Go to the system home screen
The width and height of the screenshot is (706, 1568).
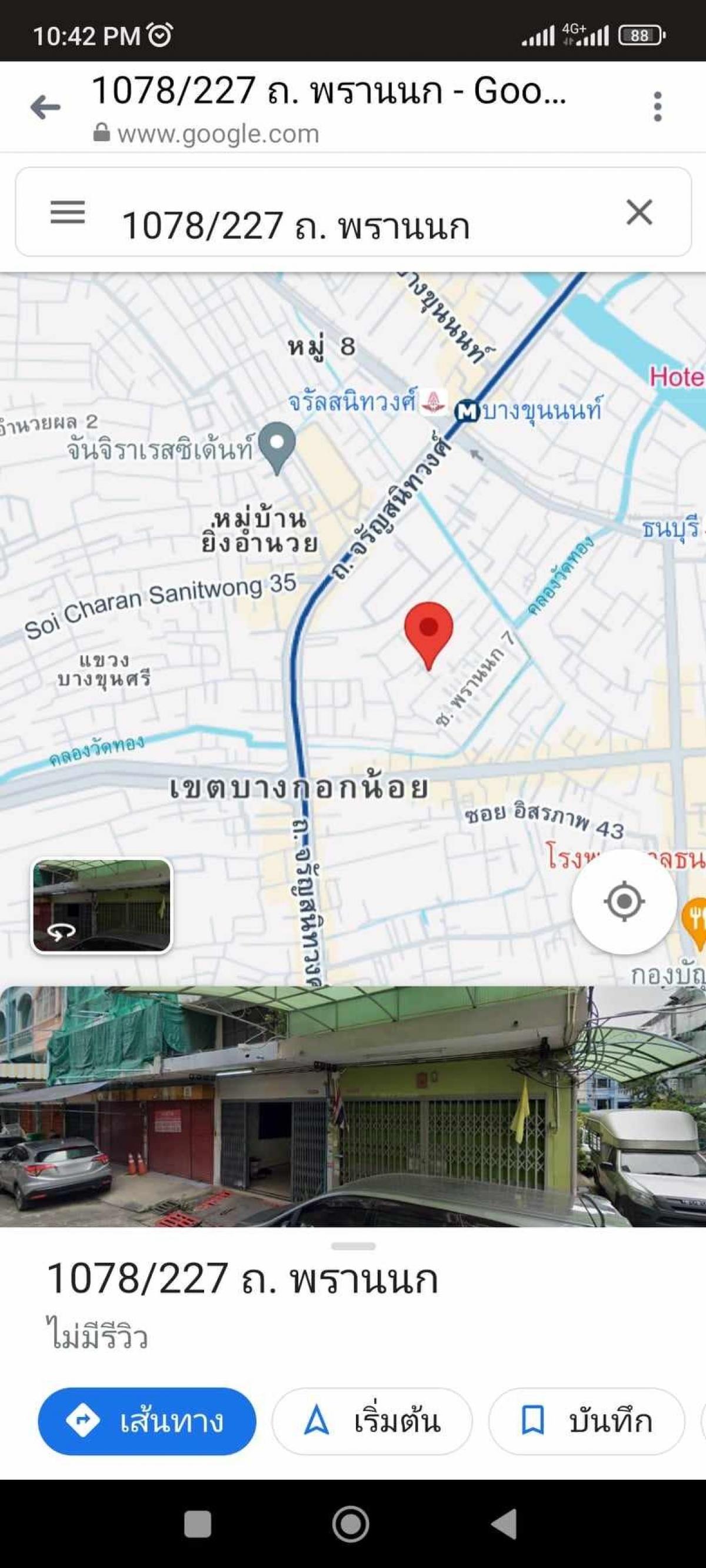pyautogui.click(x=351, y=1524)
